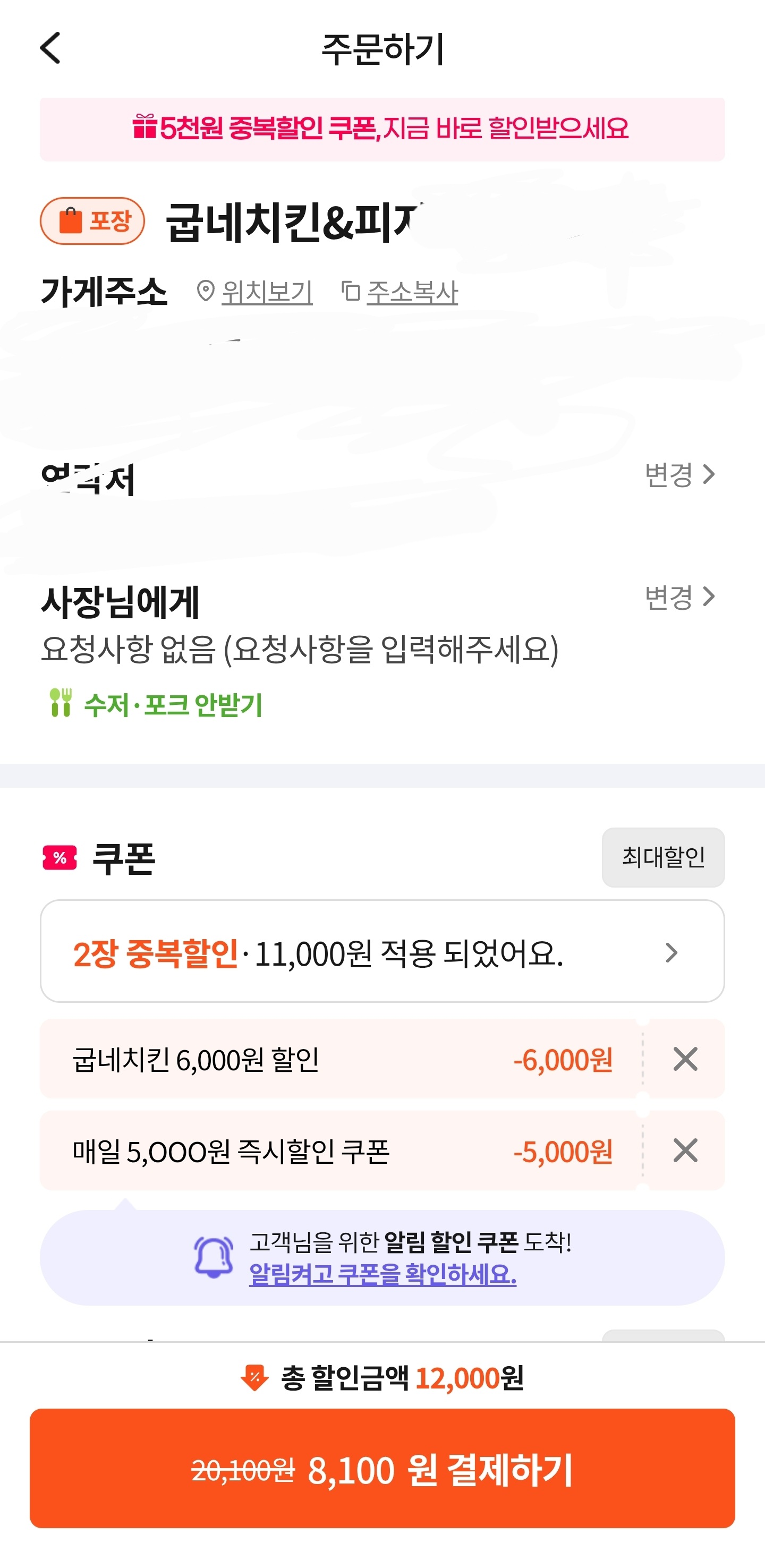The height and width of the screenshot is (1568, 765).
Task: Open the 5천원 중복할인 쿠폰 banner
Action: [x=382, y=129]
